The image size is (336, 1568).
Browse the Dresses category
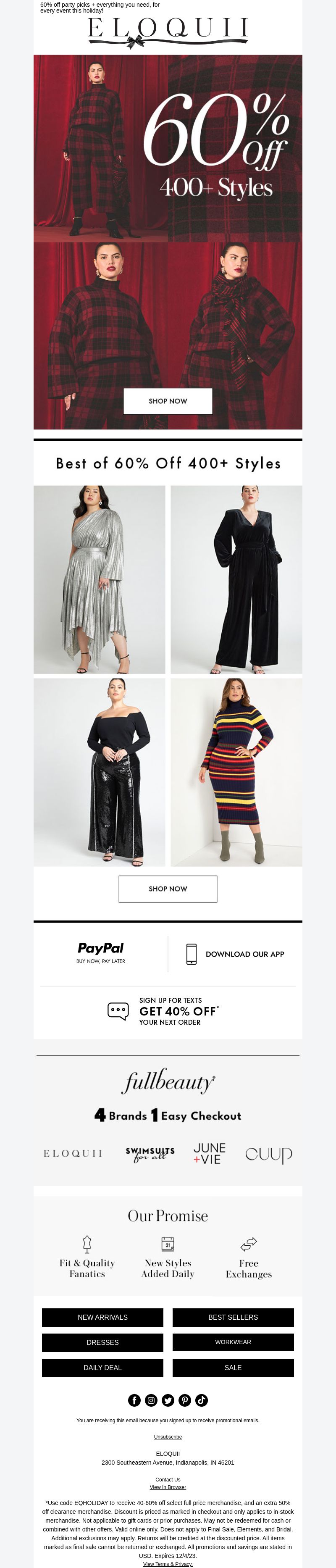point(102,1342)
